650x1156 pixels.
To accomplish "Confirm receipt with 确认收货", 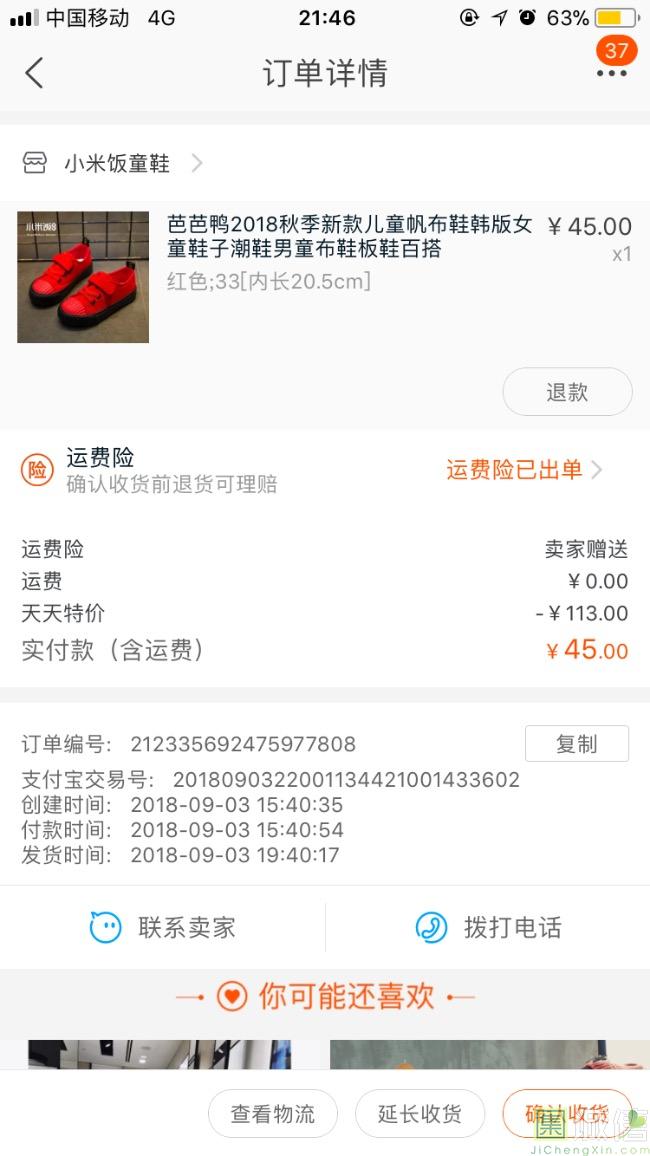I will pos(566,1114).
